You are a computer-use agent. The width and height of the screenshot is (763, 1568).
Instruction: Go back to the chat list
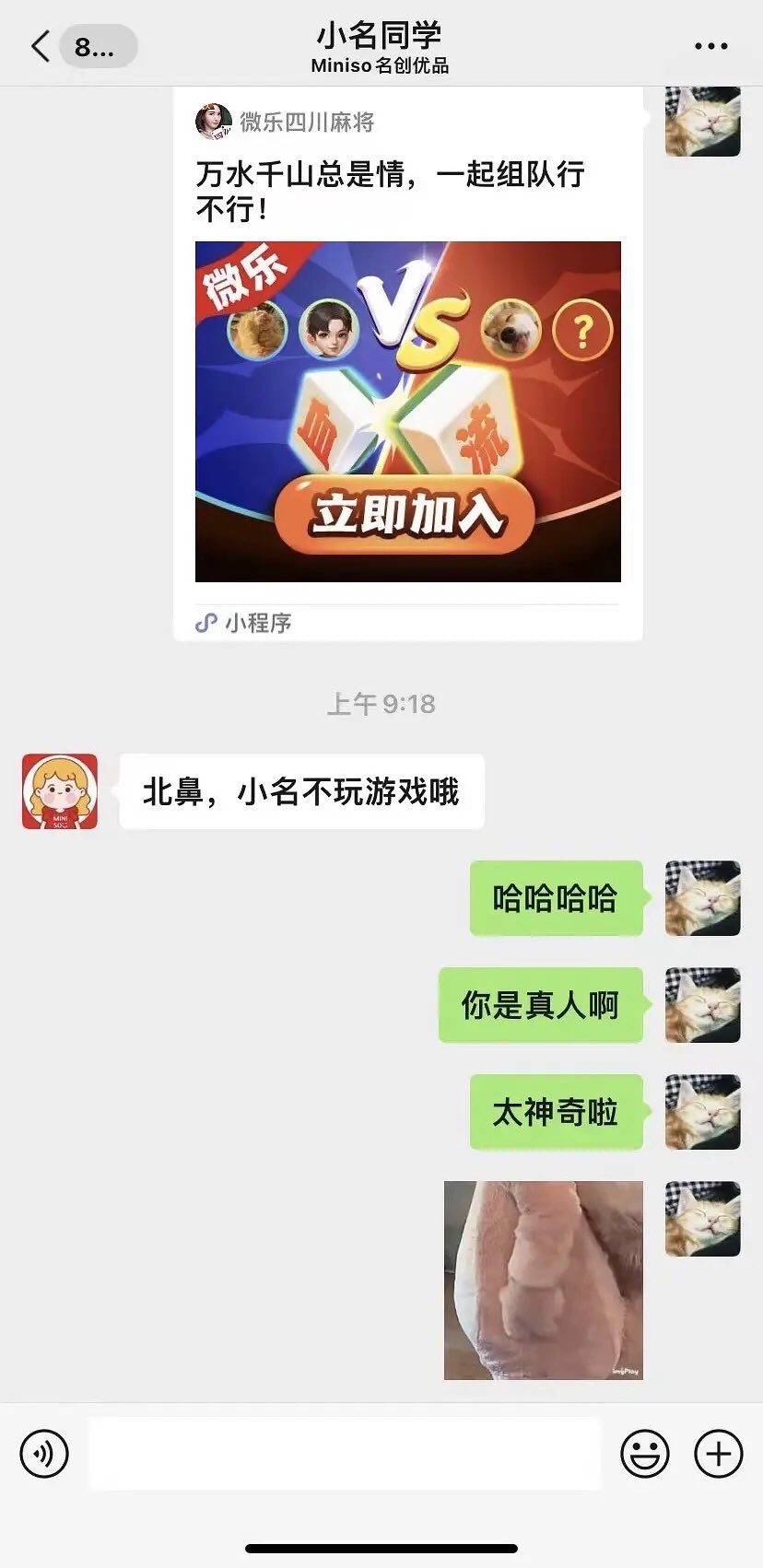click(41, 46)
